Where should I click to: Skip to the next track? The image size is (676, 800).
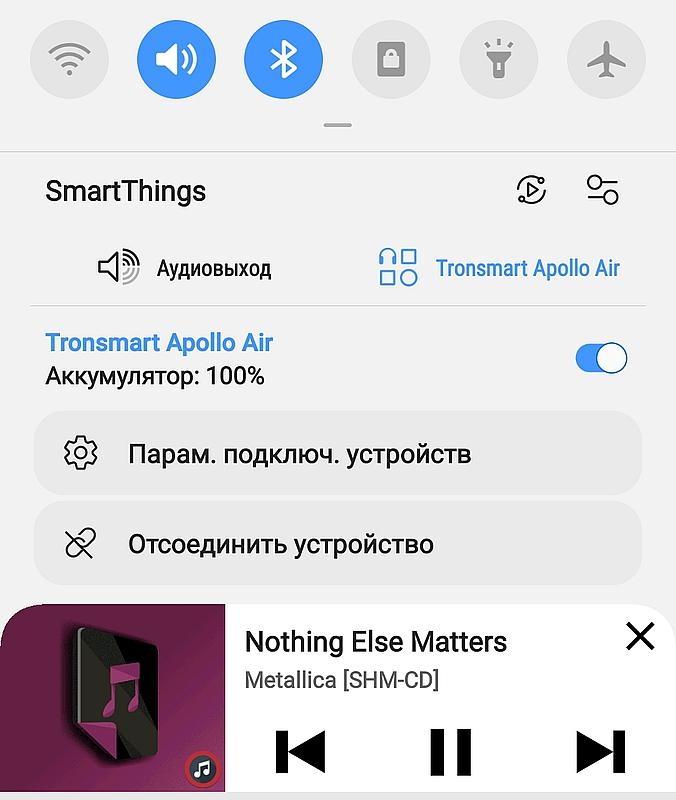coord(601,752)
